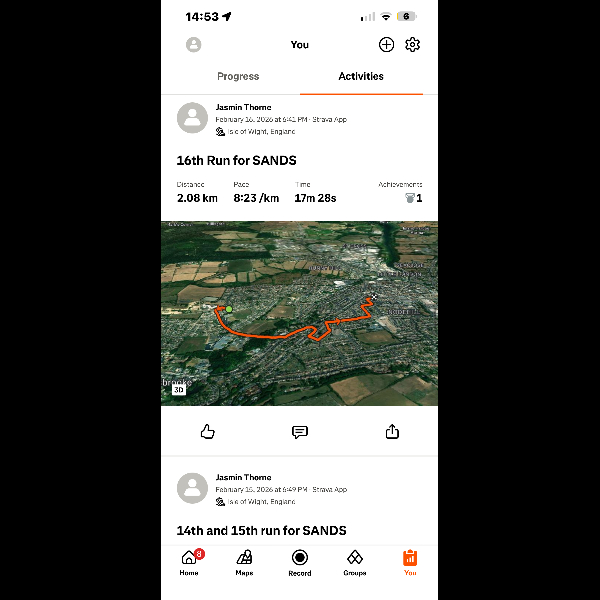Tap the You tab in bottom navigation
This screenshot has height=600, width=600.
pos(410,562)
